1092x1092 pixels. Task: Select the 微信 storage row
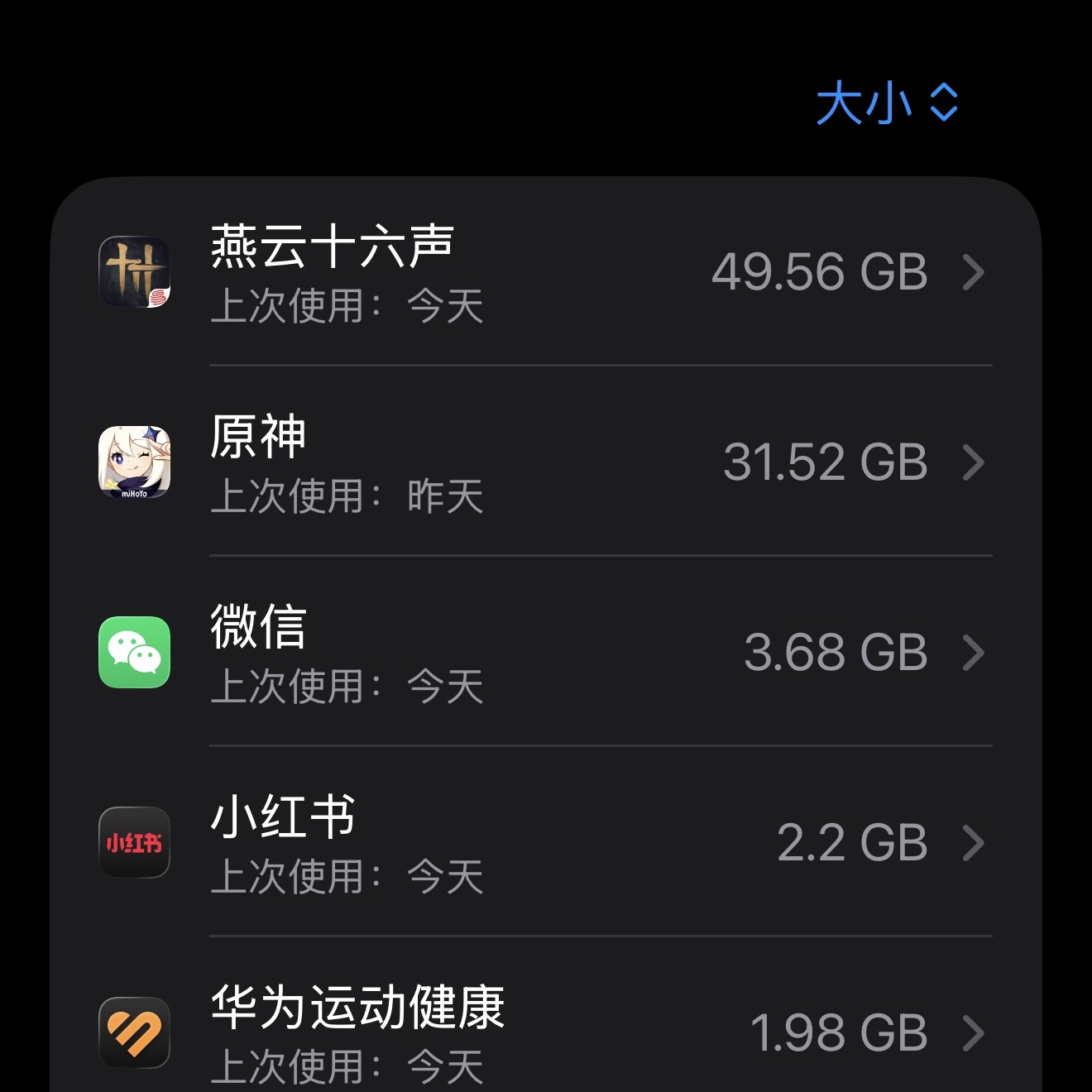544,652
